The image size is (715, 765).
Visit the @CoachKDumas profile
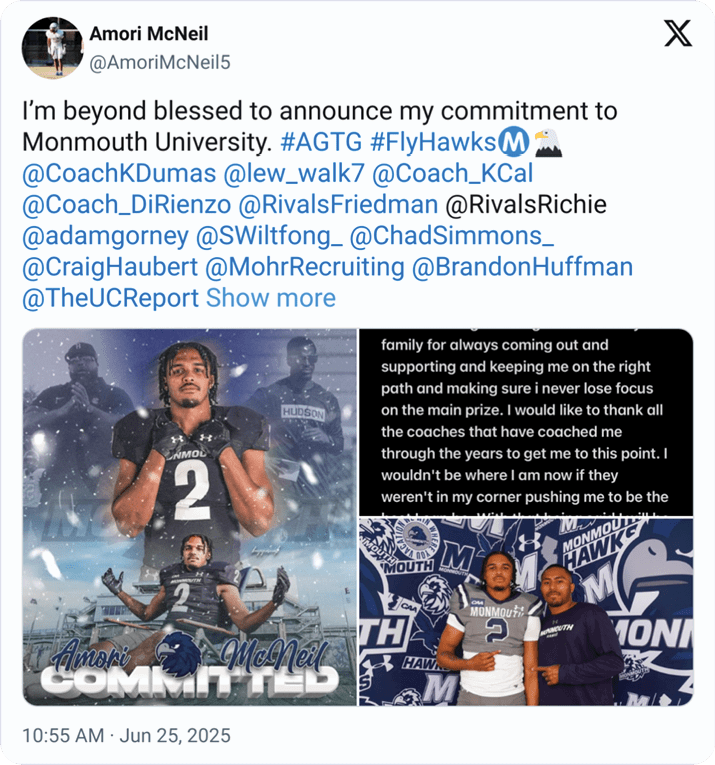118,174
